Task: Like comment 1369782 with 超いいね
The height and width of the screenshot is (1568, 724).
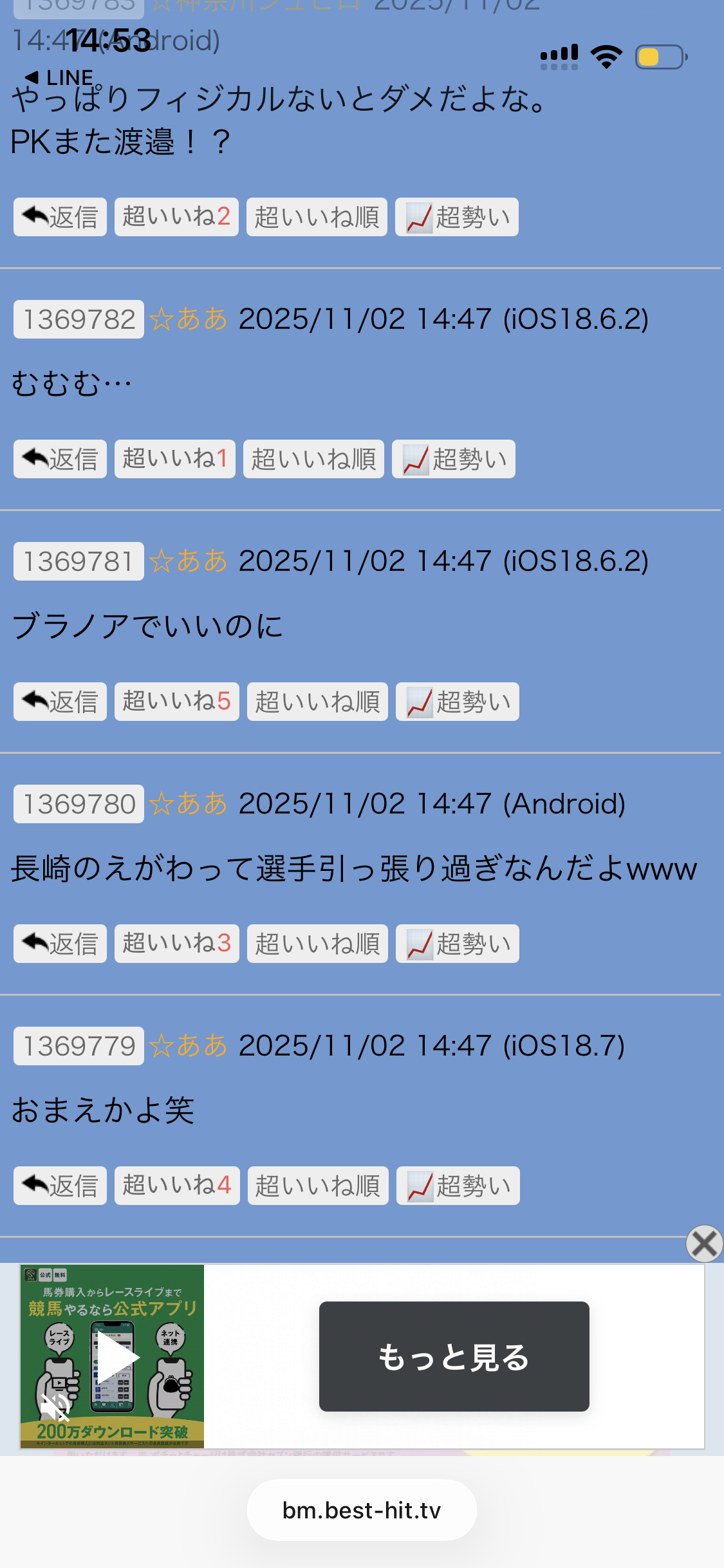Action: click(174, 459)
